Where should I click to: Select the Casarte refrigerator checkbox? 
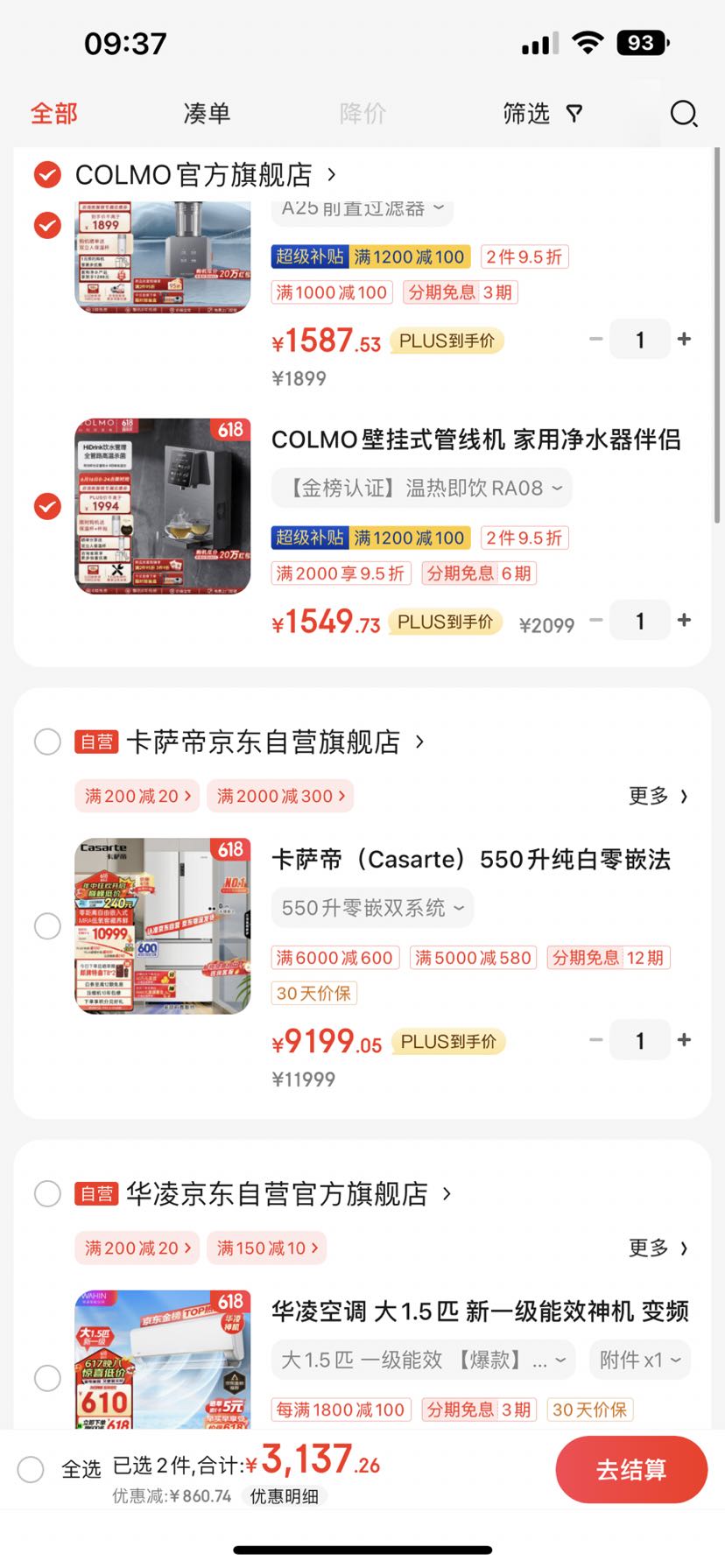coord(48,925)
